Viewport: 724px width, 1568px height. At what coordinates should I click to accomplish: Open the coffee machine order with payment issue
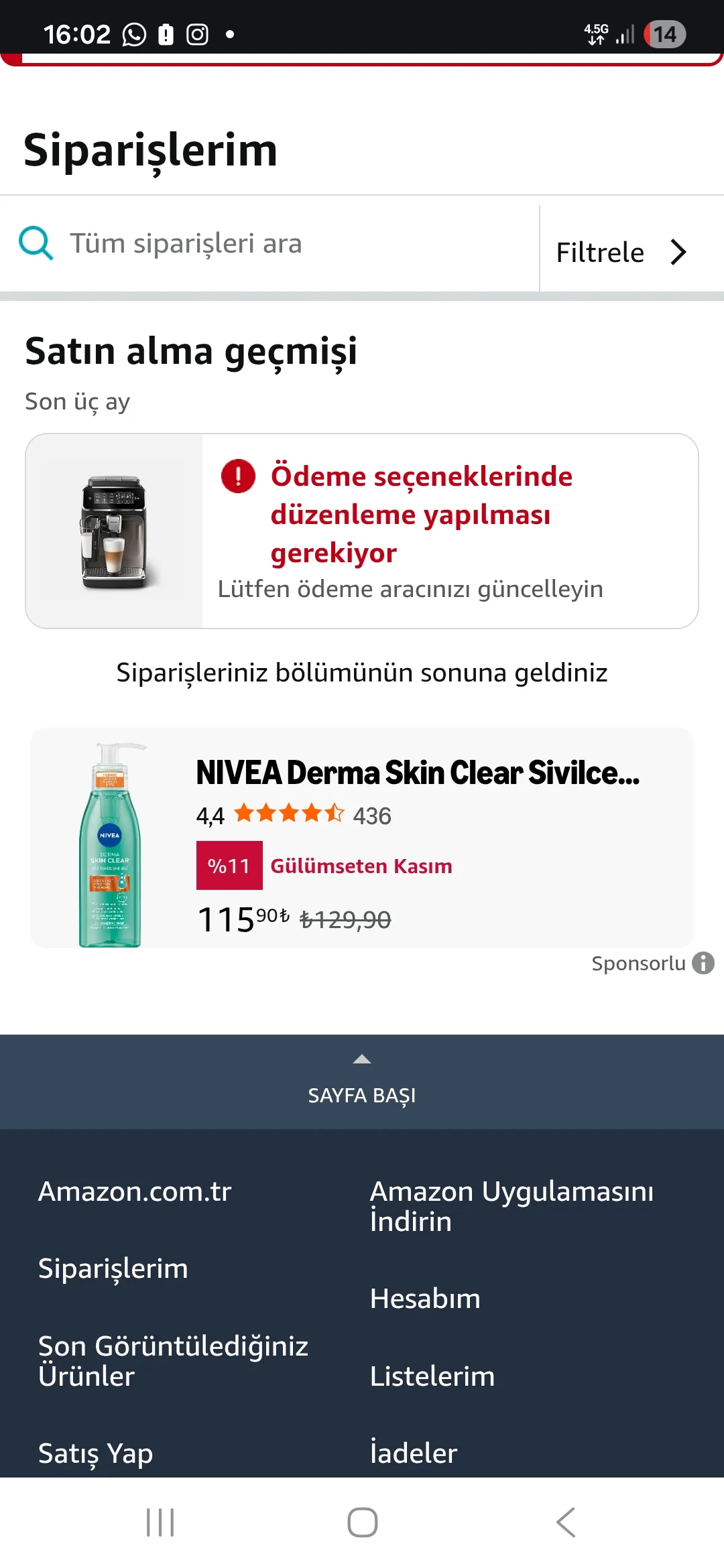click(362, 531)
